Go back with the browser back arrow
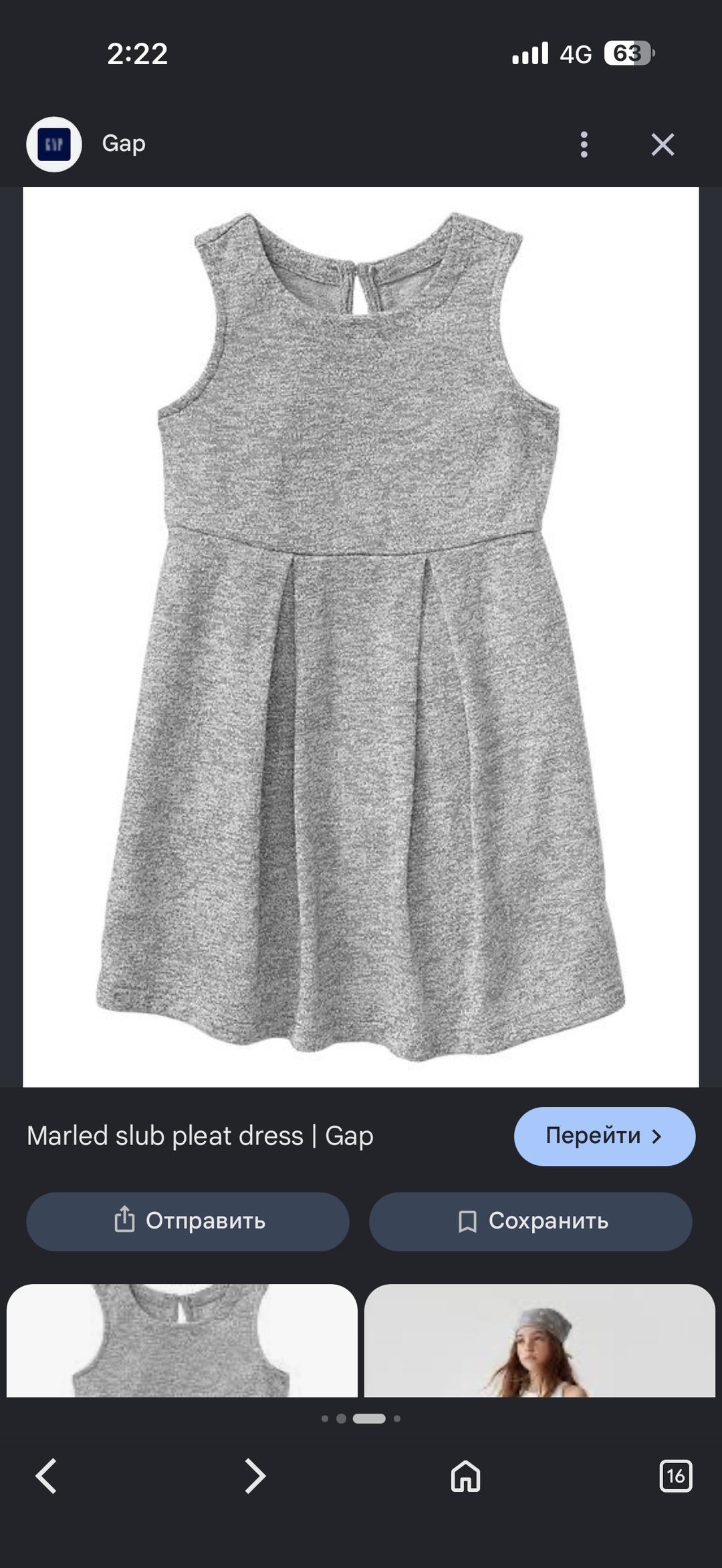Screen dimensions: 722x1568 [46, 1476]
